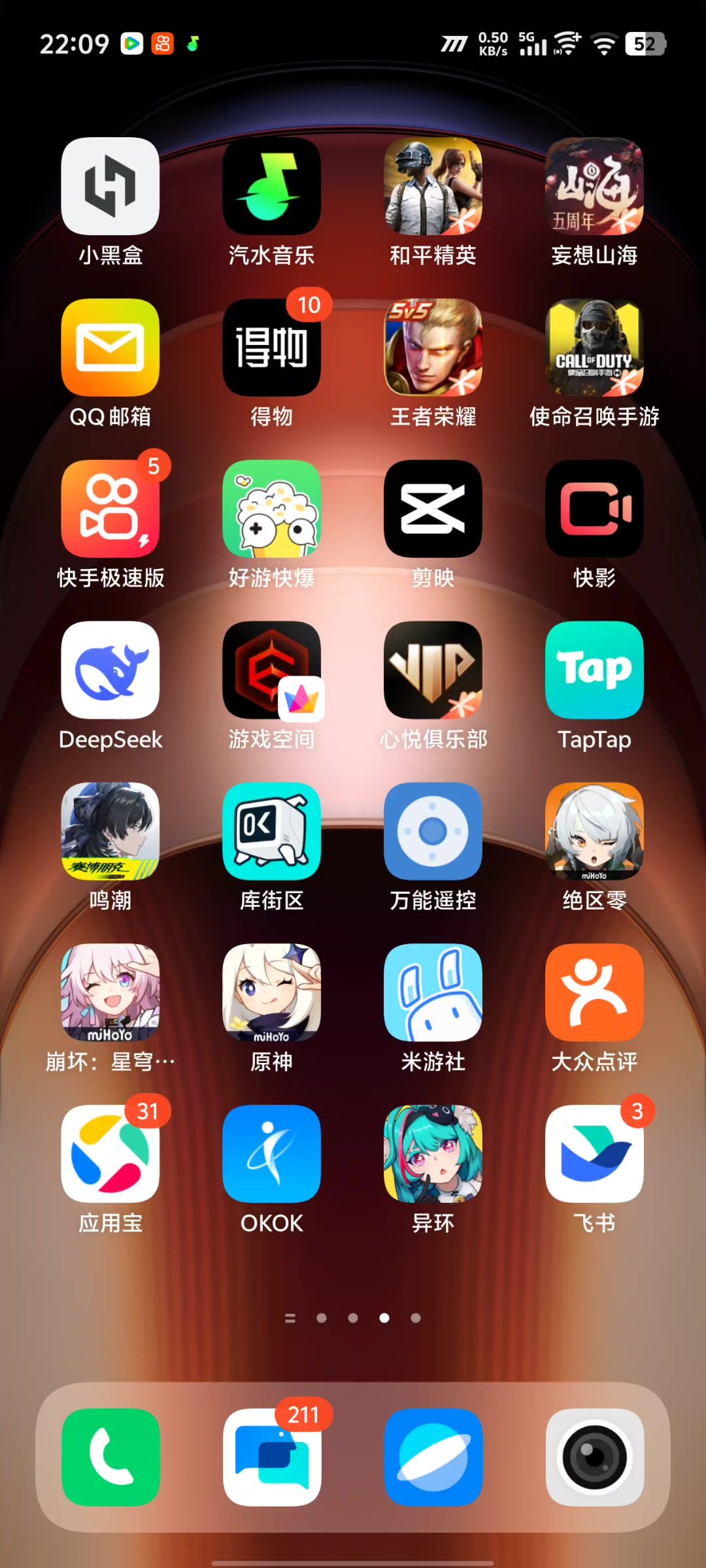Open the browser in the dock
706x1568 pixels.
[x=433, y=1458]
